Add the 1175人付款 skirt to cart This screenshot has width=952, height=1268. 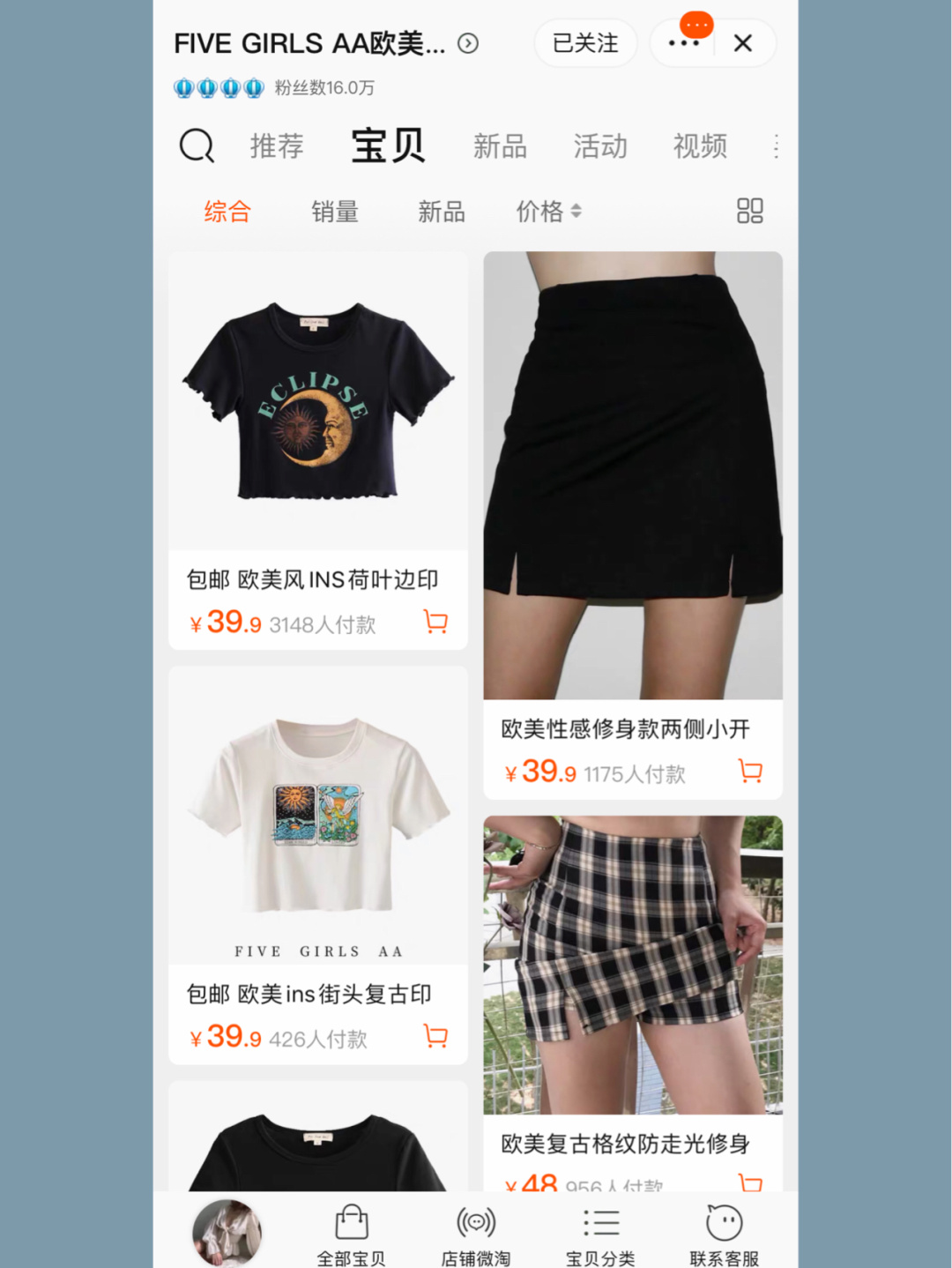[x=750, y=772]
